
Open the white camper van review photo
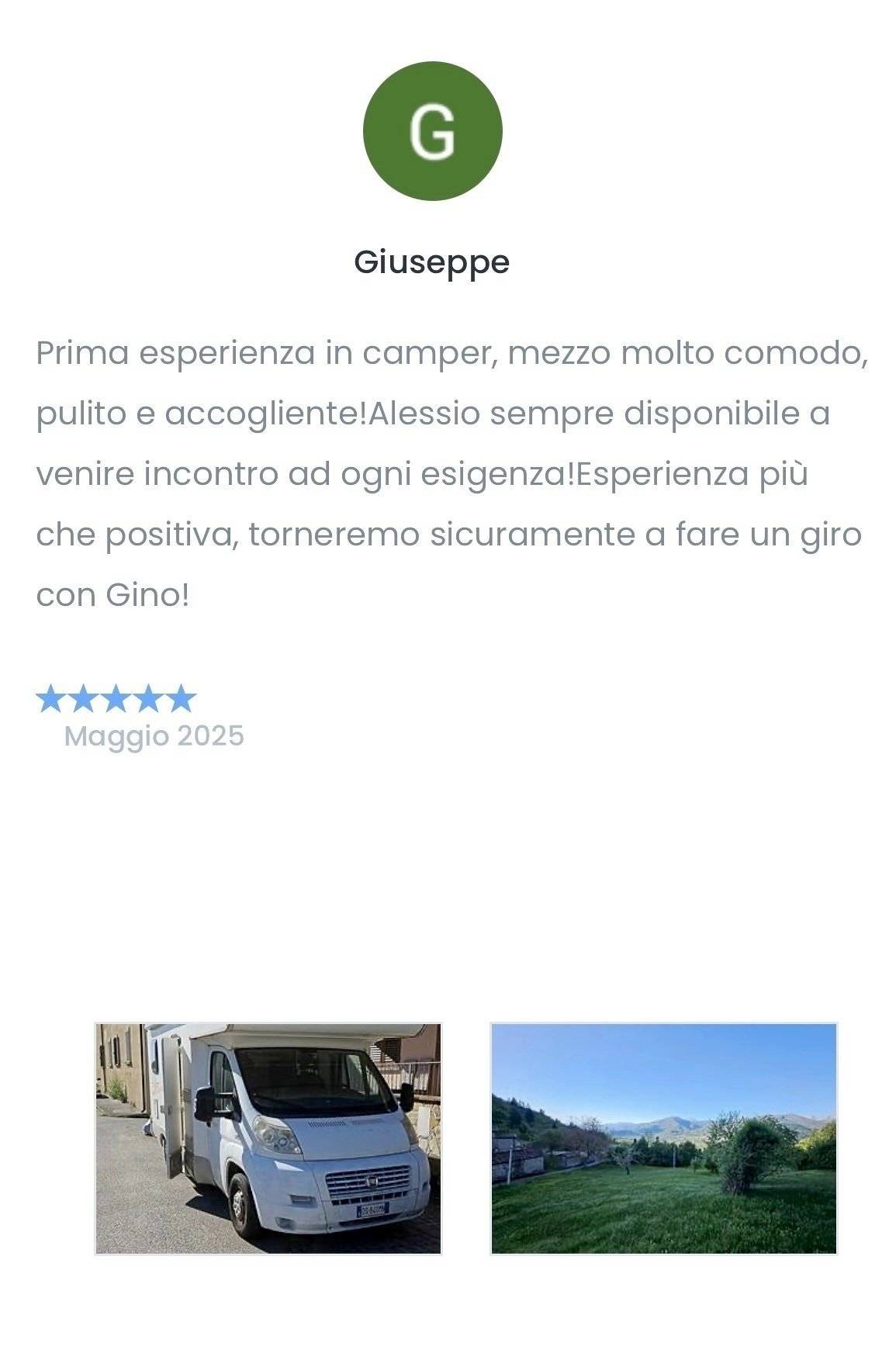click(x=268, y=1138)
